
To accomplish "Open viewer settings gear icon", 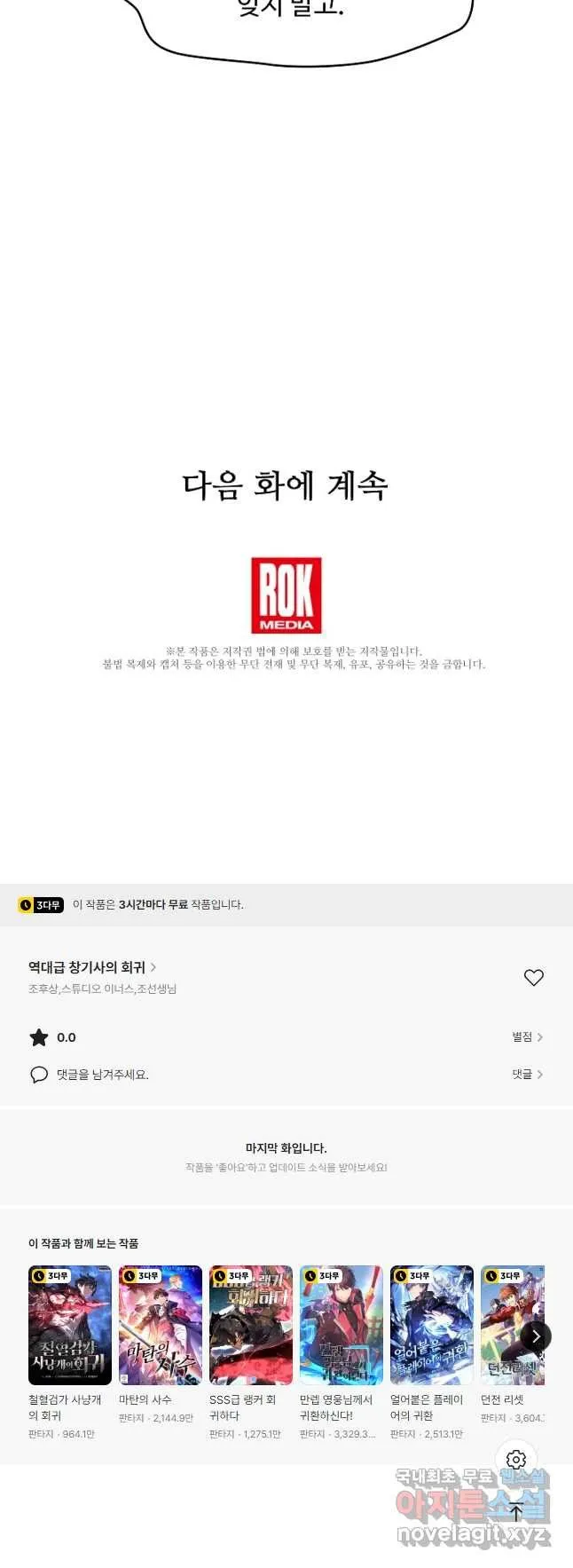I will tap(516, 1460).
